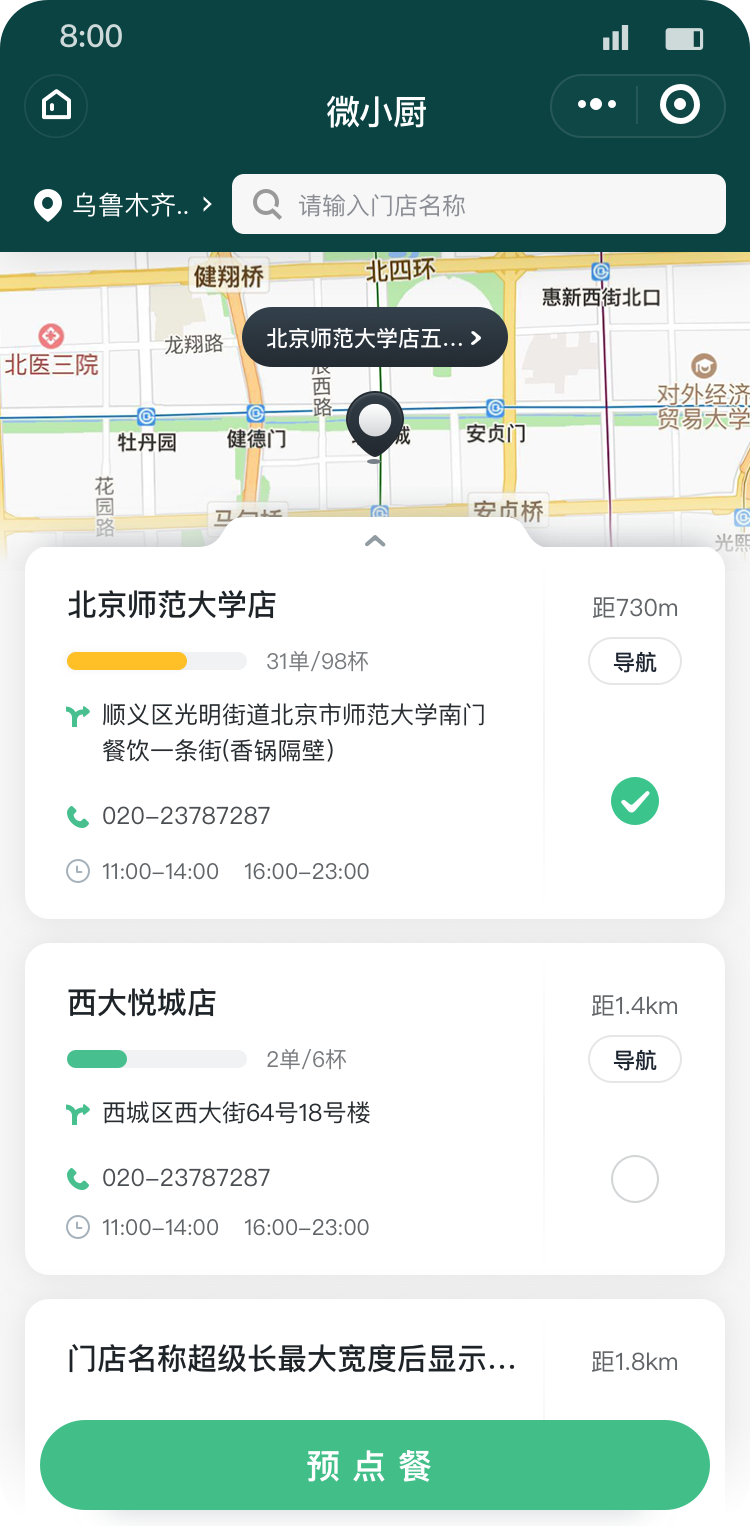Open the three-dot more menu
This screenshot has width=750, height=1526.
coord(597,105)
